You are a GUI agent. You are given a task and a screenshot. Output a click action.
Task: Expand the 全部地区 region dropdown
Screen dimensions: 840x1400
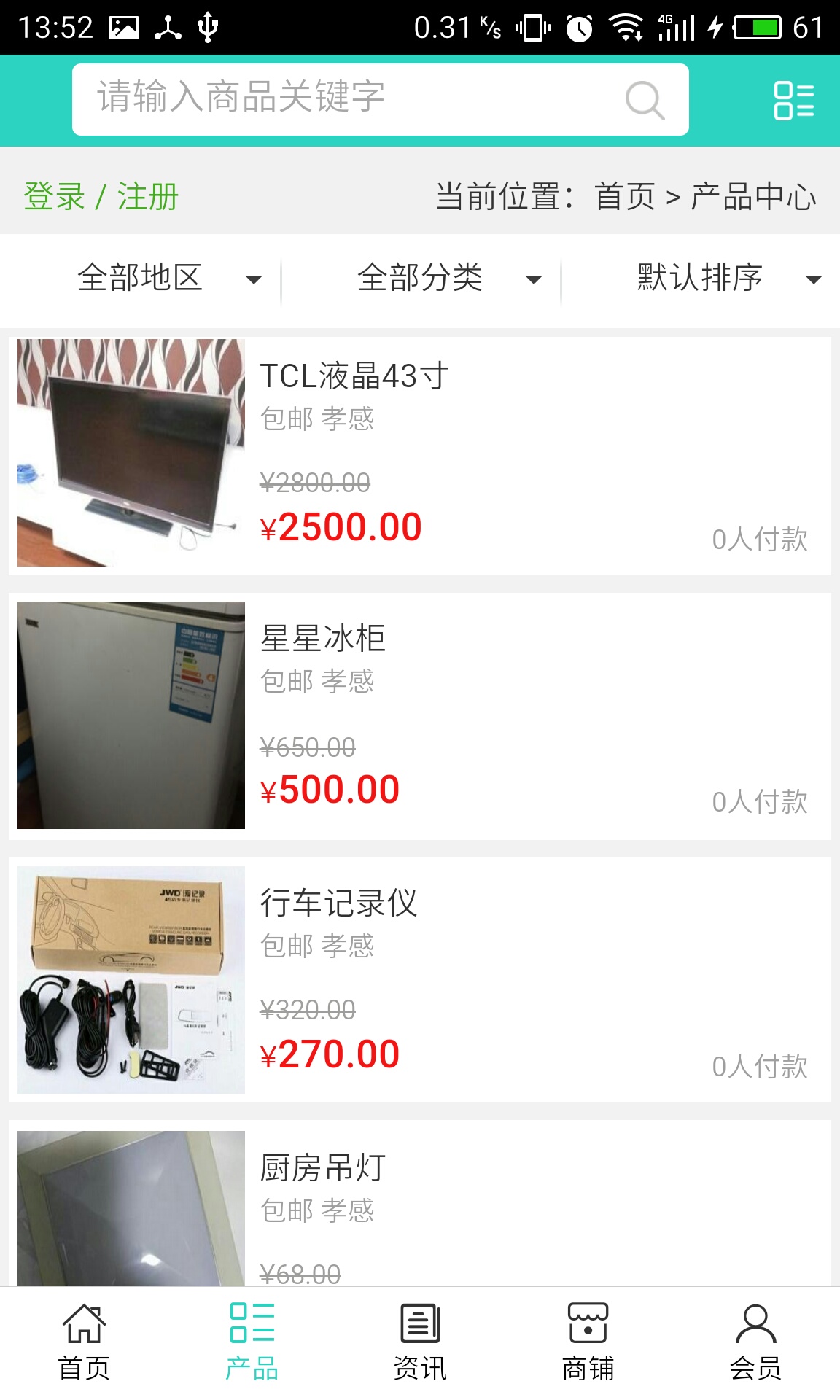(168, 278)
